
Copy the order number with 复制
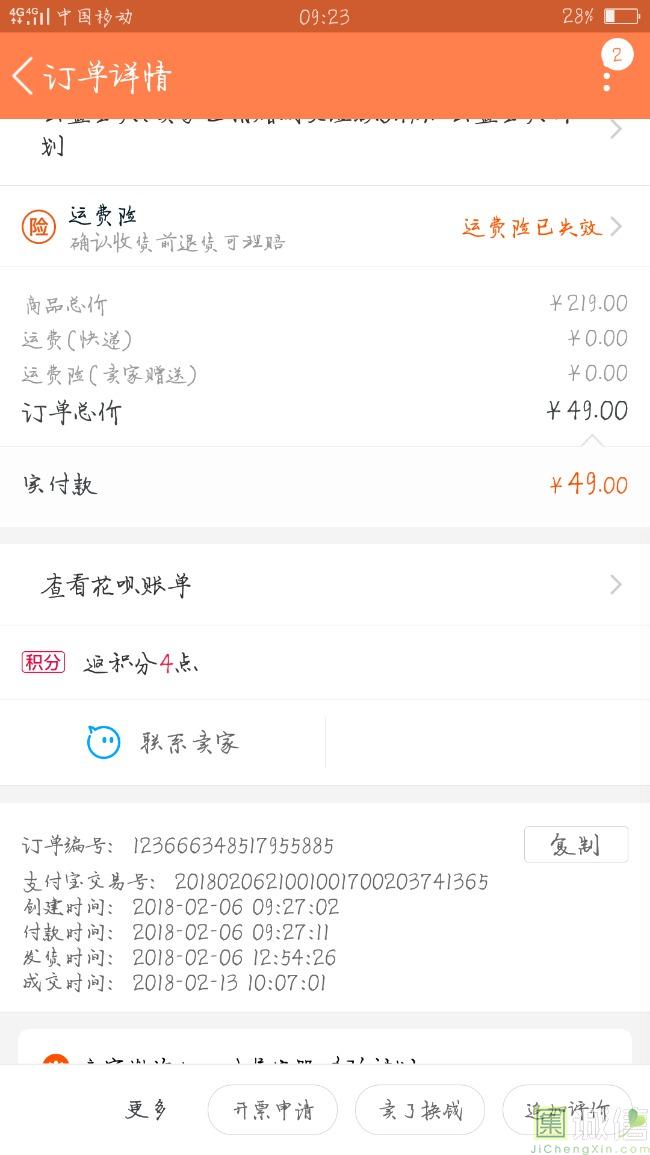pyautogui.click(x=575, y=845)
